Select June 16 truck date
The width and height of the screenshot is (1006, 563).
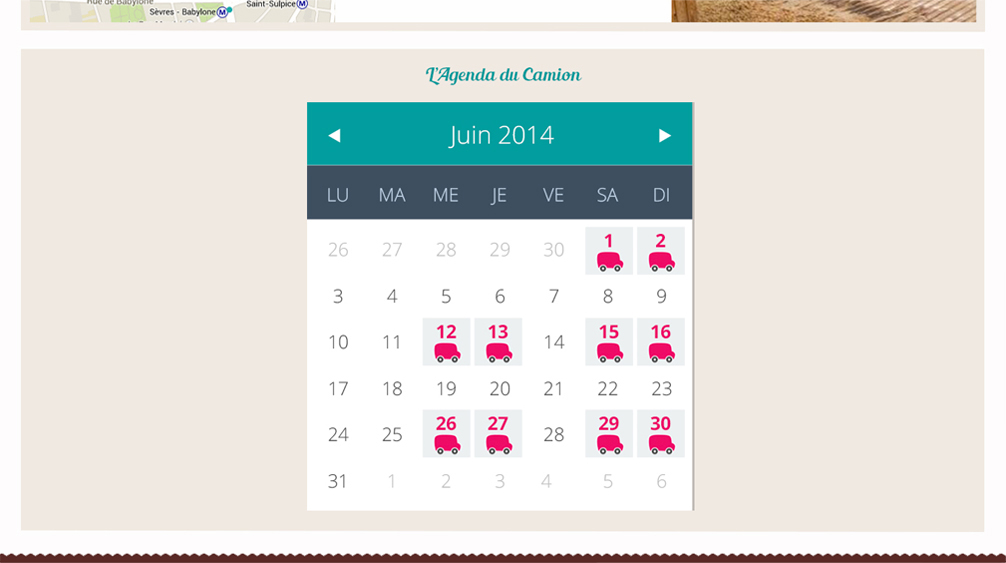point(661,342)
